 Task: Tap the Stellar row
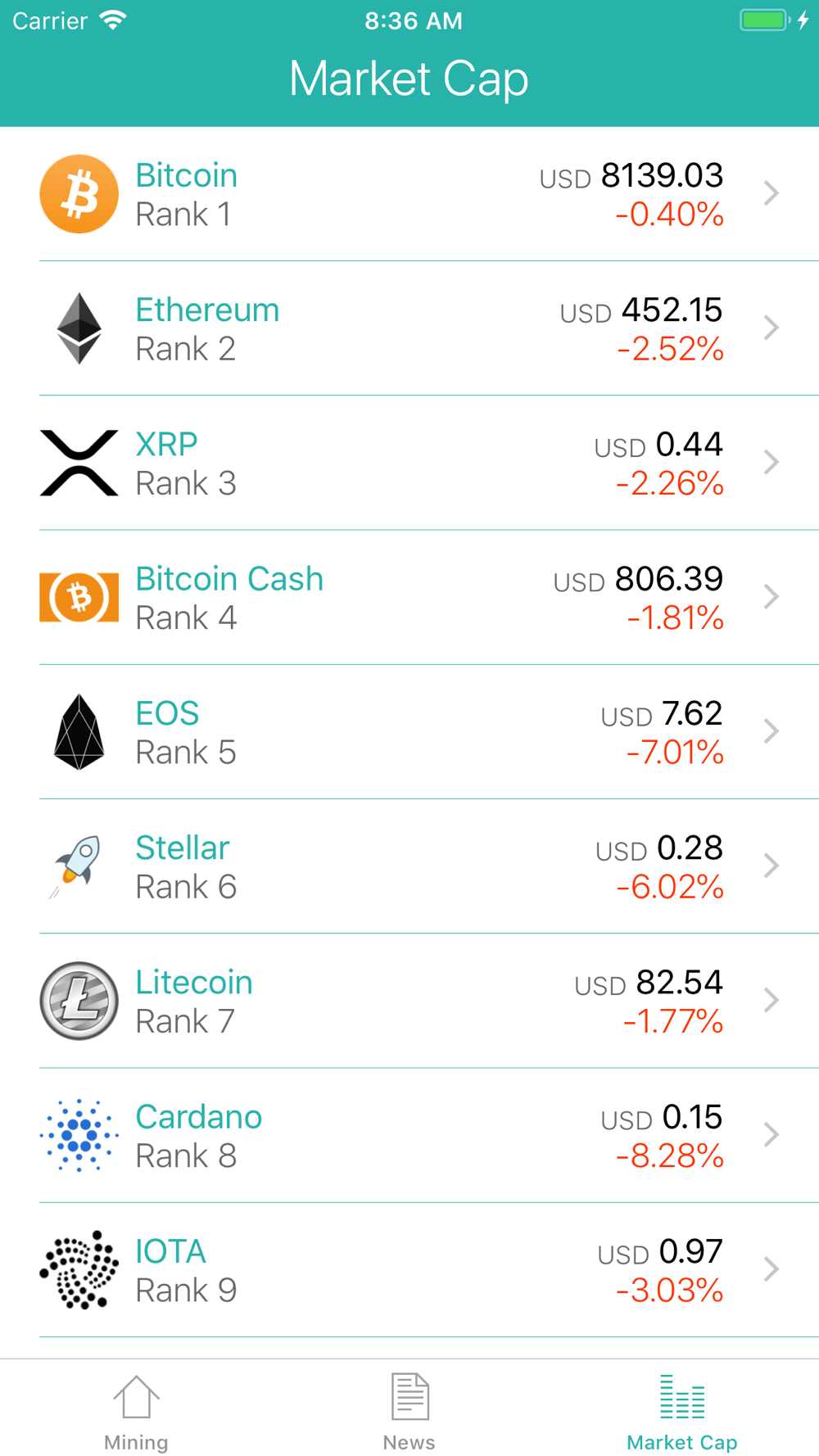(x=409, y=866)
